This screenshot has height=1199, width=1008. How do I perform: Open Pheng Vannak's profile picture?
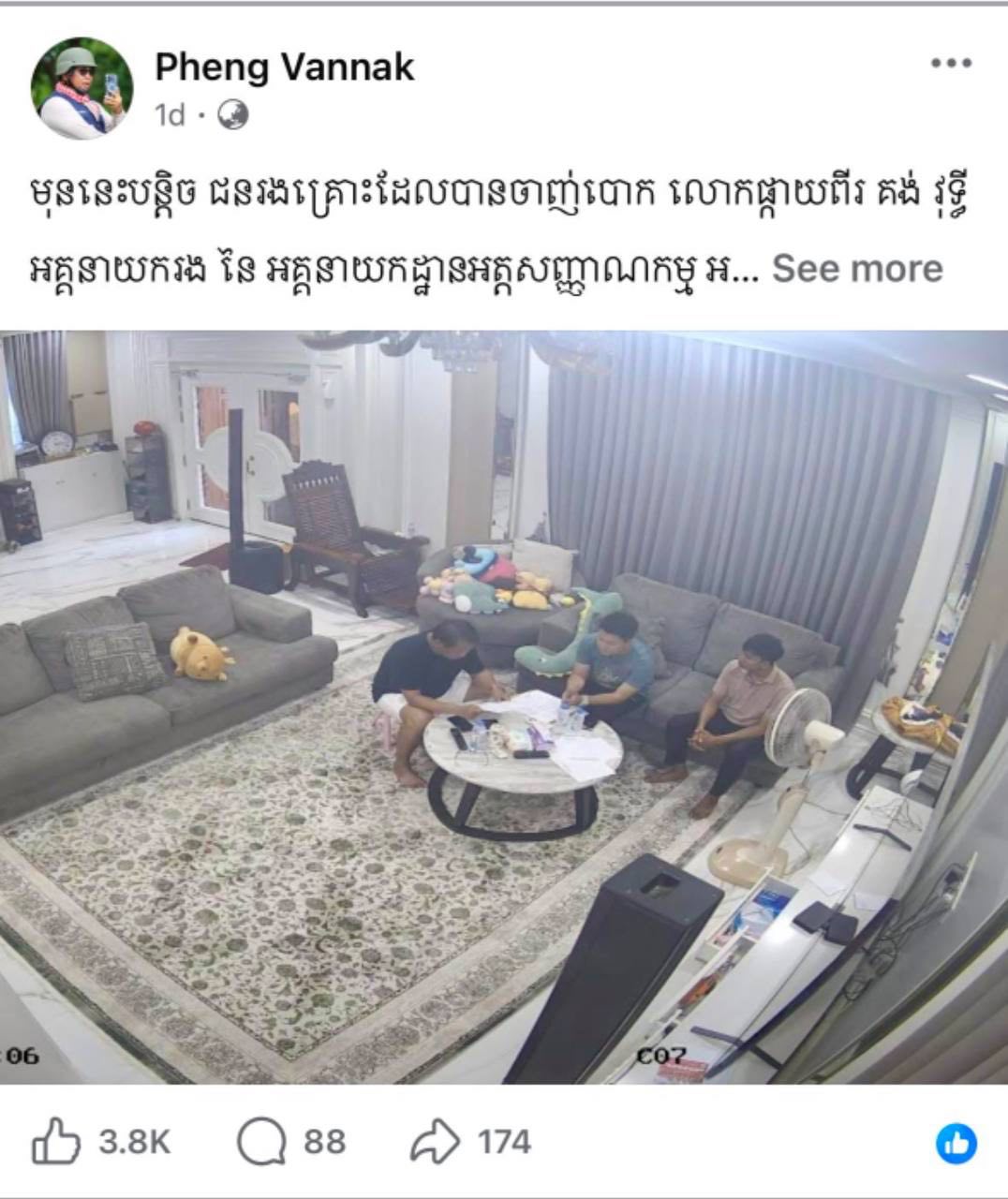tap(82, 89)
